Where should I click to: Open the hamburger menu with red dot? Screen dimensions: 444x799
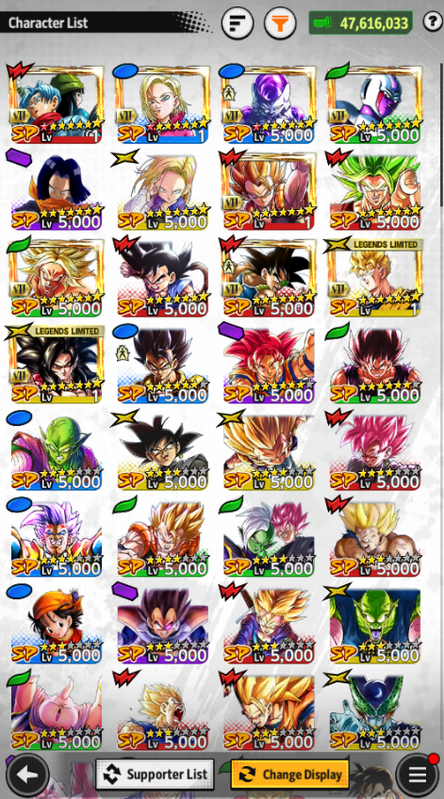click(417, 775)
